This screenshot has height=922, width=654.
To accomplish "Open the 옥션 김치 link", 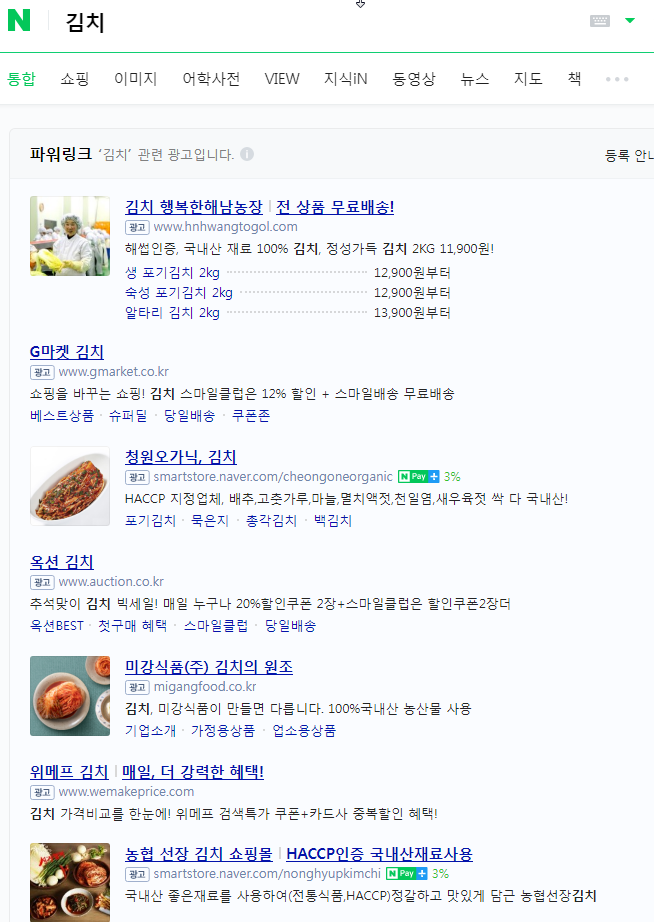I will (x=61, y=562).
